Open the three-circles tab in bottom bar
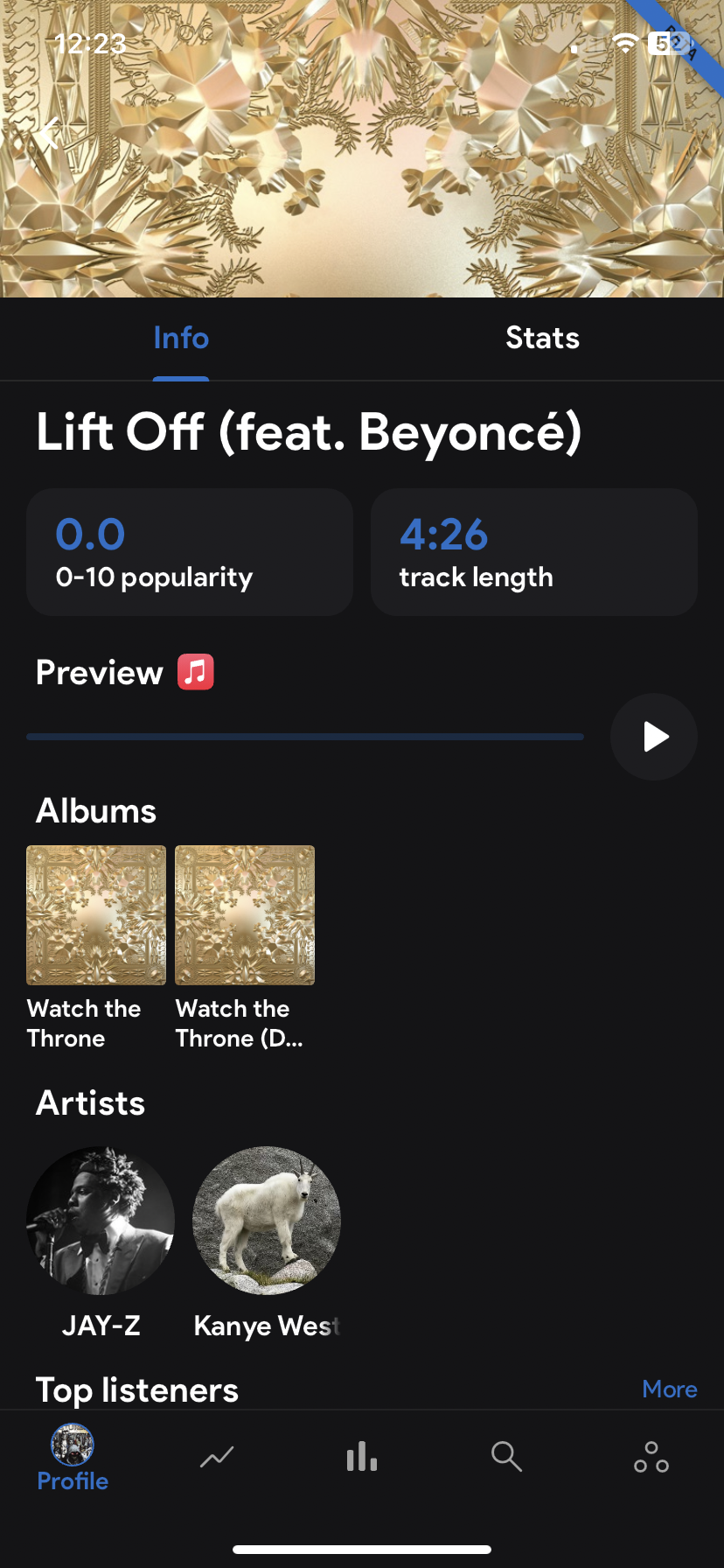This screenshot has width=724, height=1568. [x=651, y=1457]
